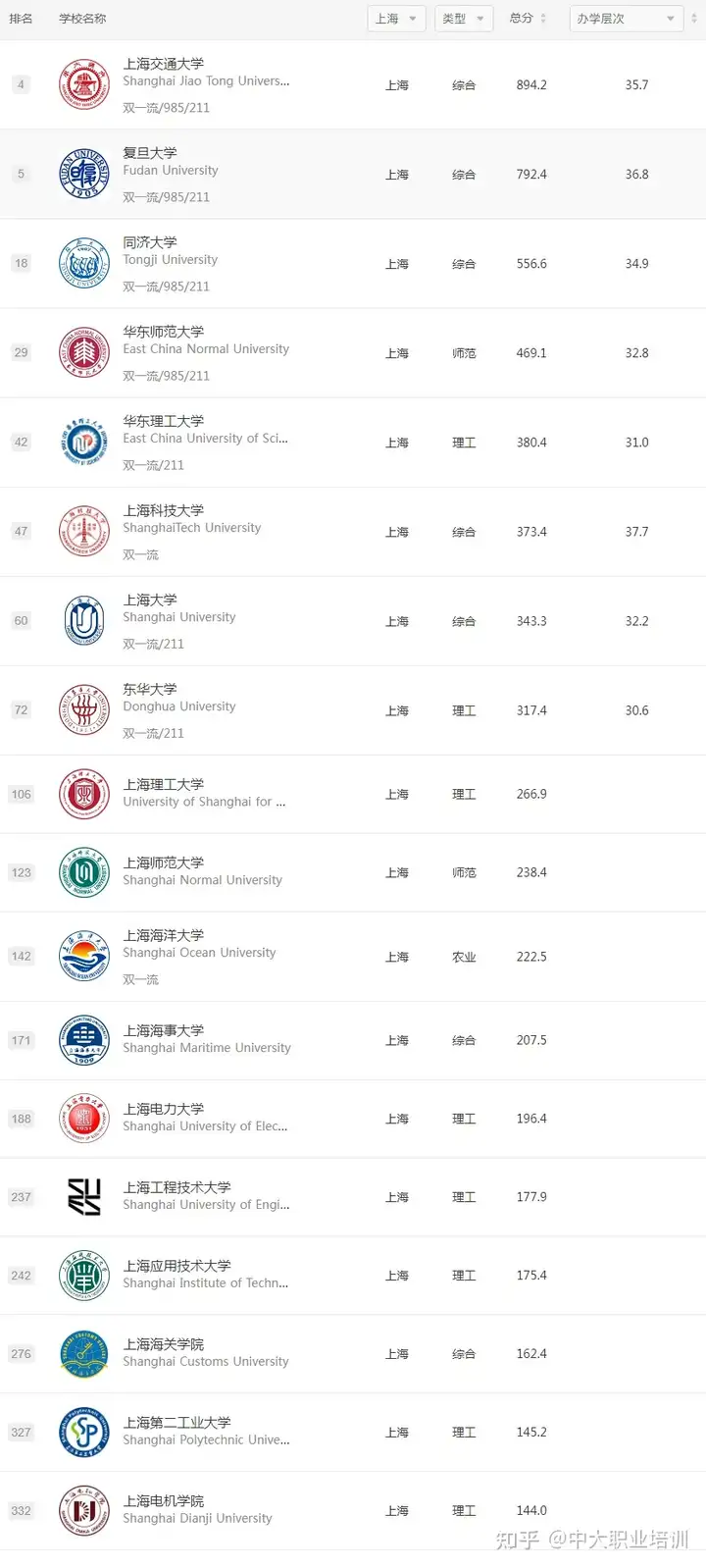Open the 华东师范大学 row

(164, 332)
